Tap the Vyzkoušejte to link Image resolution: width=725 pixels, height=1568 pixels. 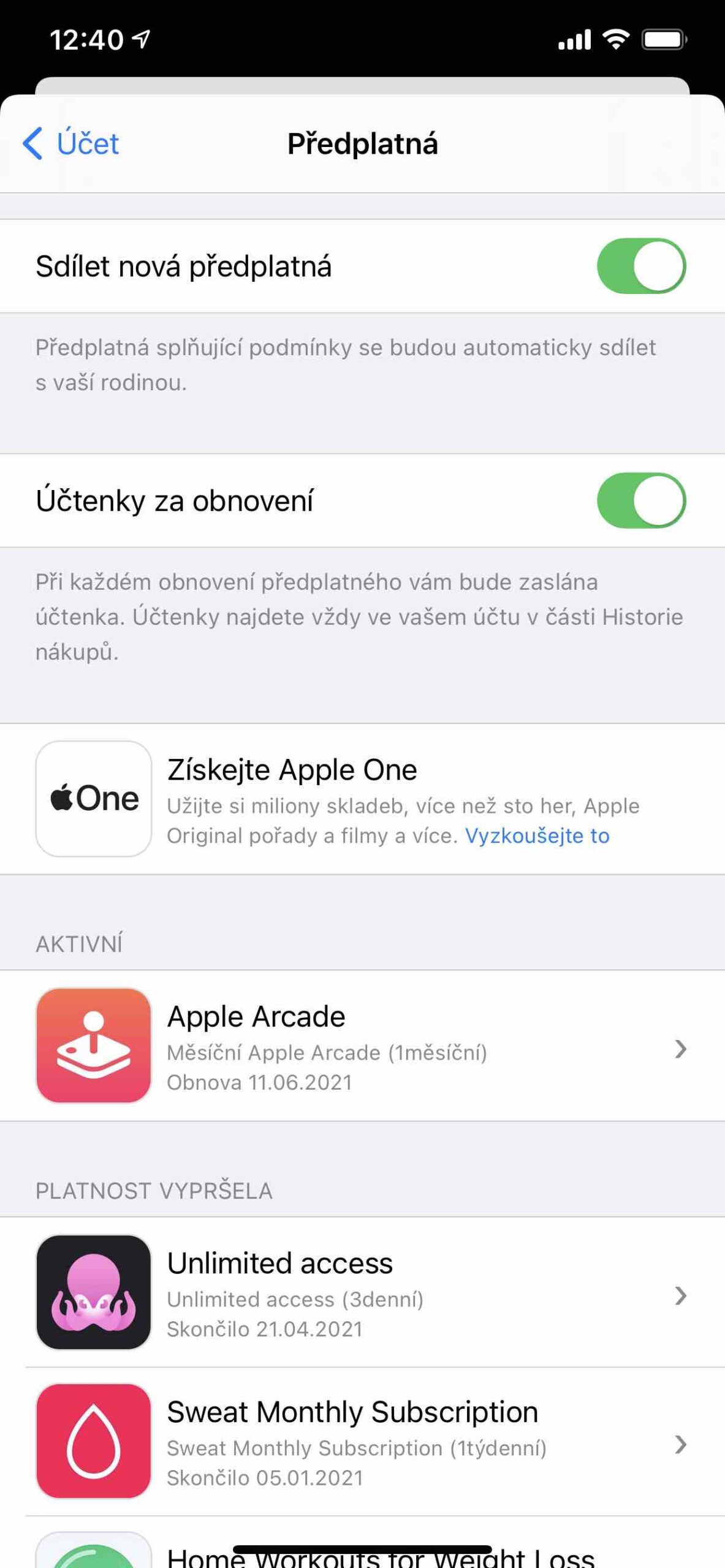pyautogui.click(x=537, y=836)
